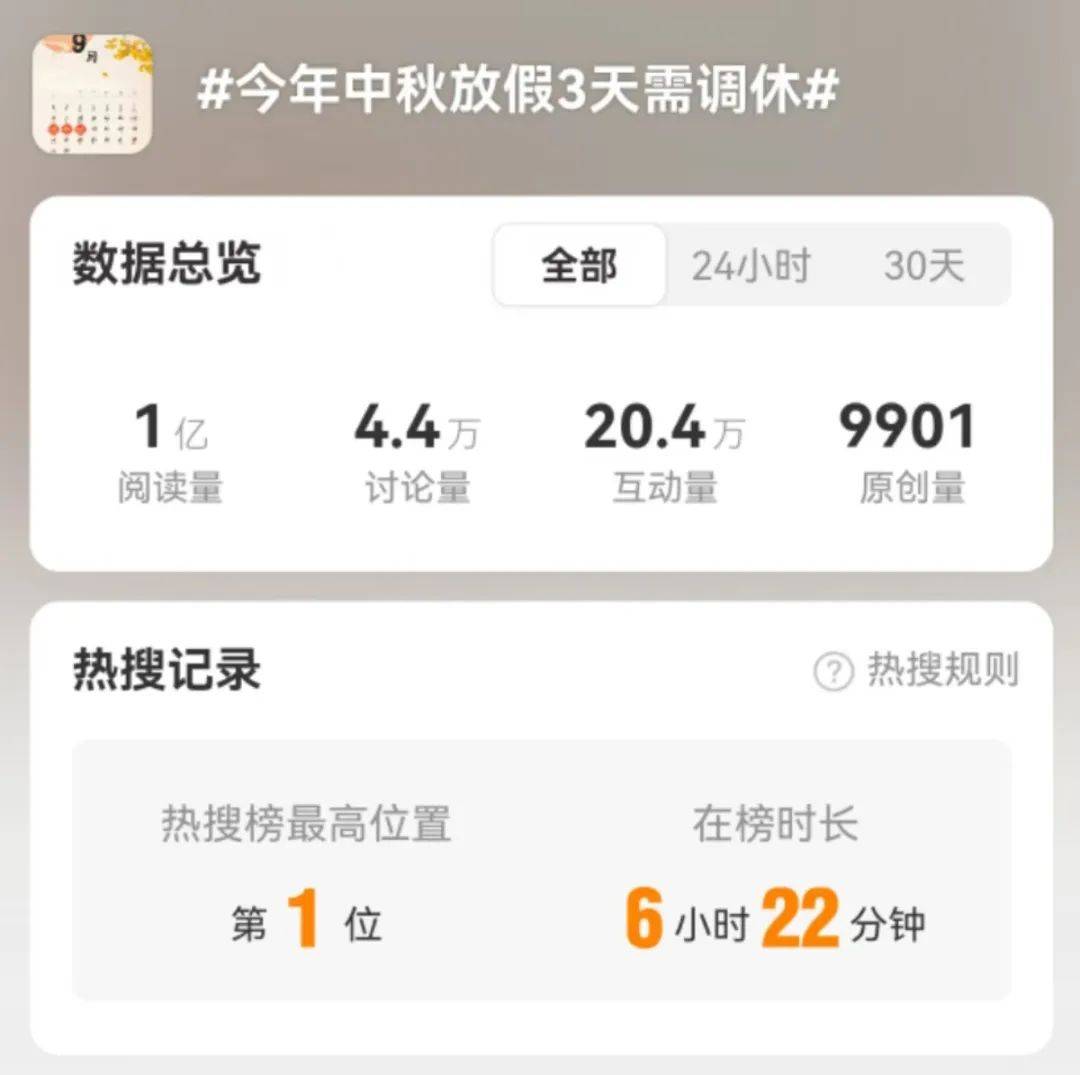This screenshot has width=1080, height=1075.
Task: Switch to the 30天 data tab
Action: 923,266
